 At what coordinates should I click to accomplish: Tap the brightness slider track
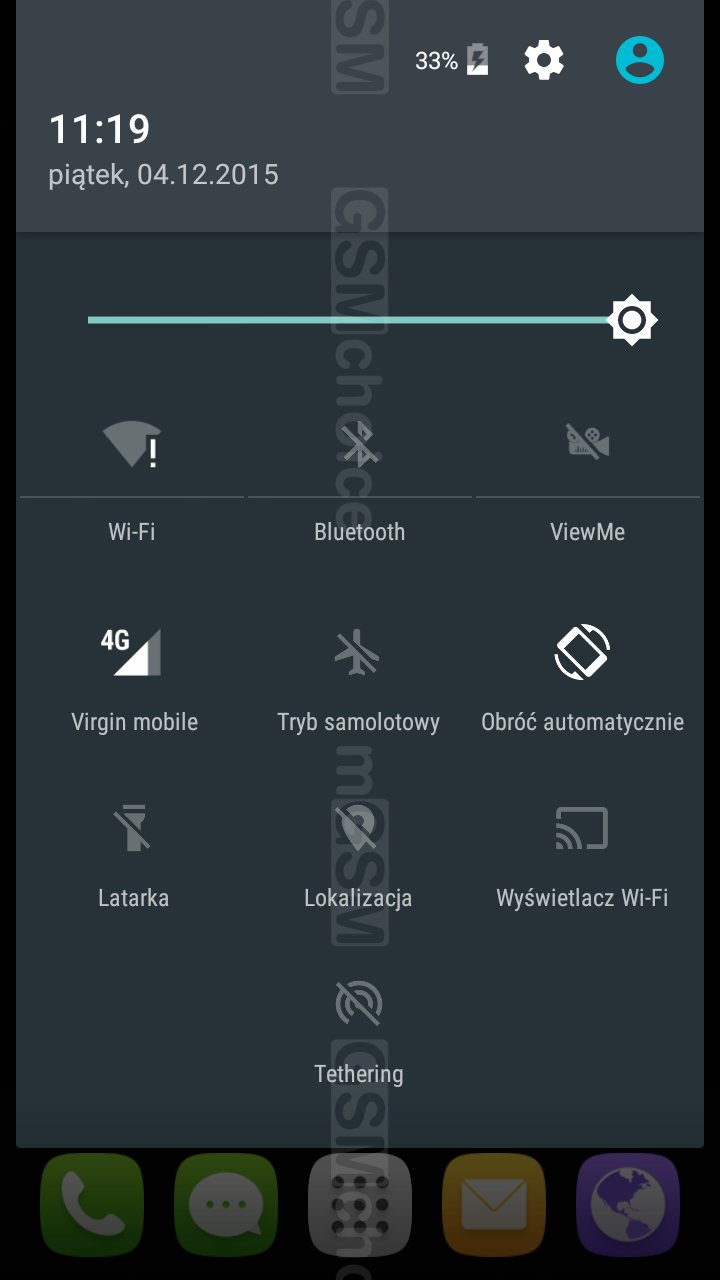(x=350, y=320)
